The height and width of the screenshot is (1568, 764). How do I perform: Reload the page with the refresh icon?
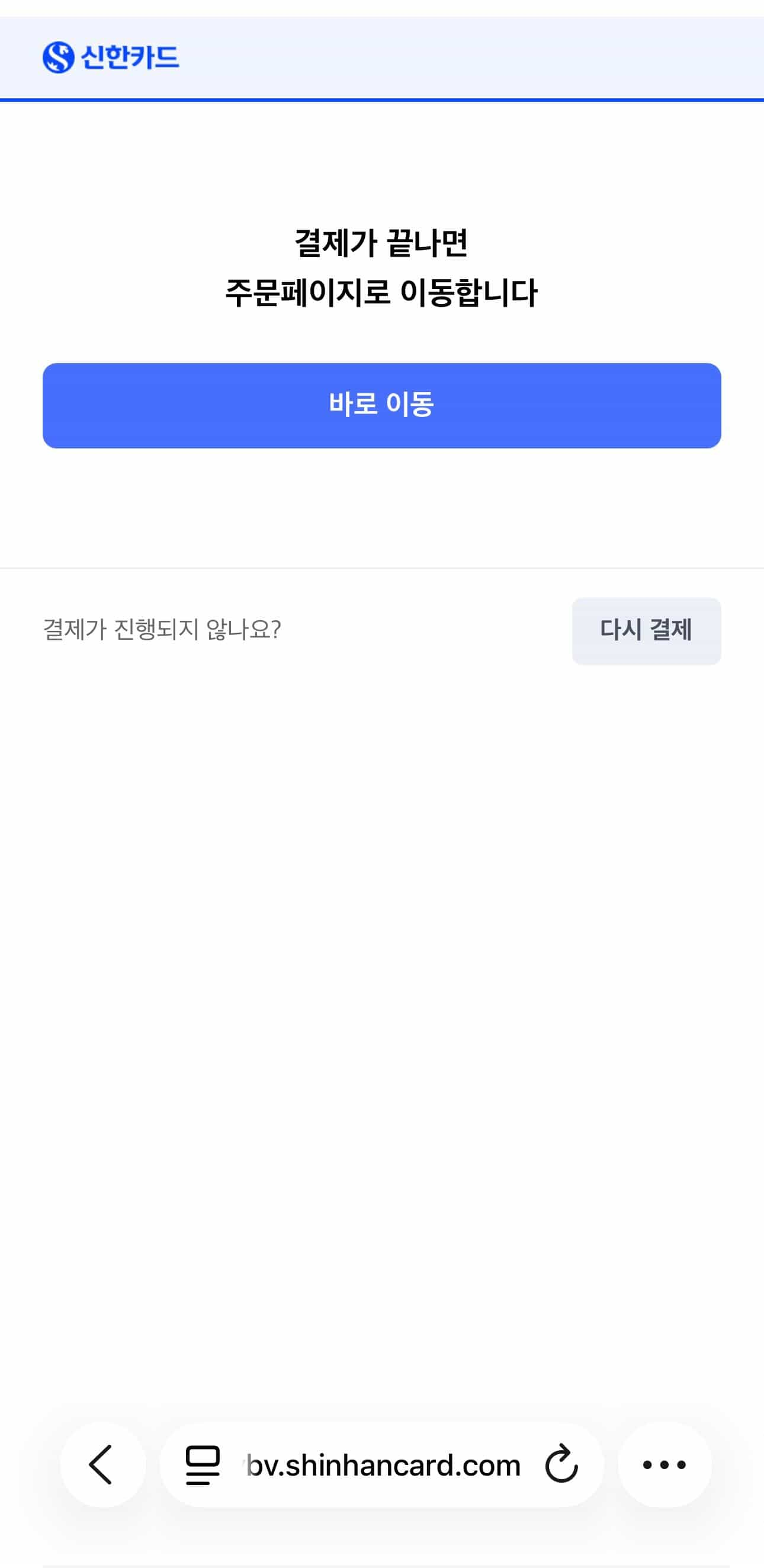pos(561,1464)
